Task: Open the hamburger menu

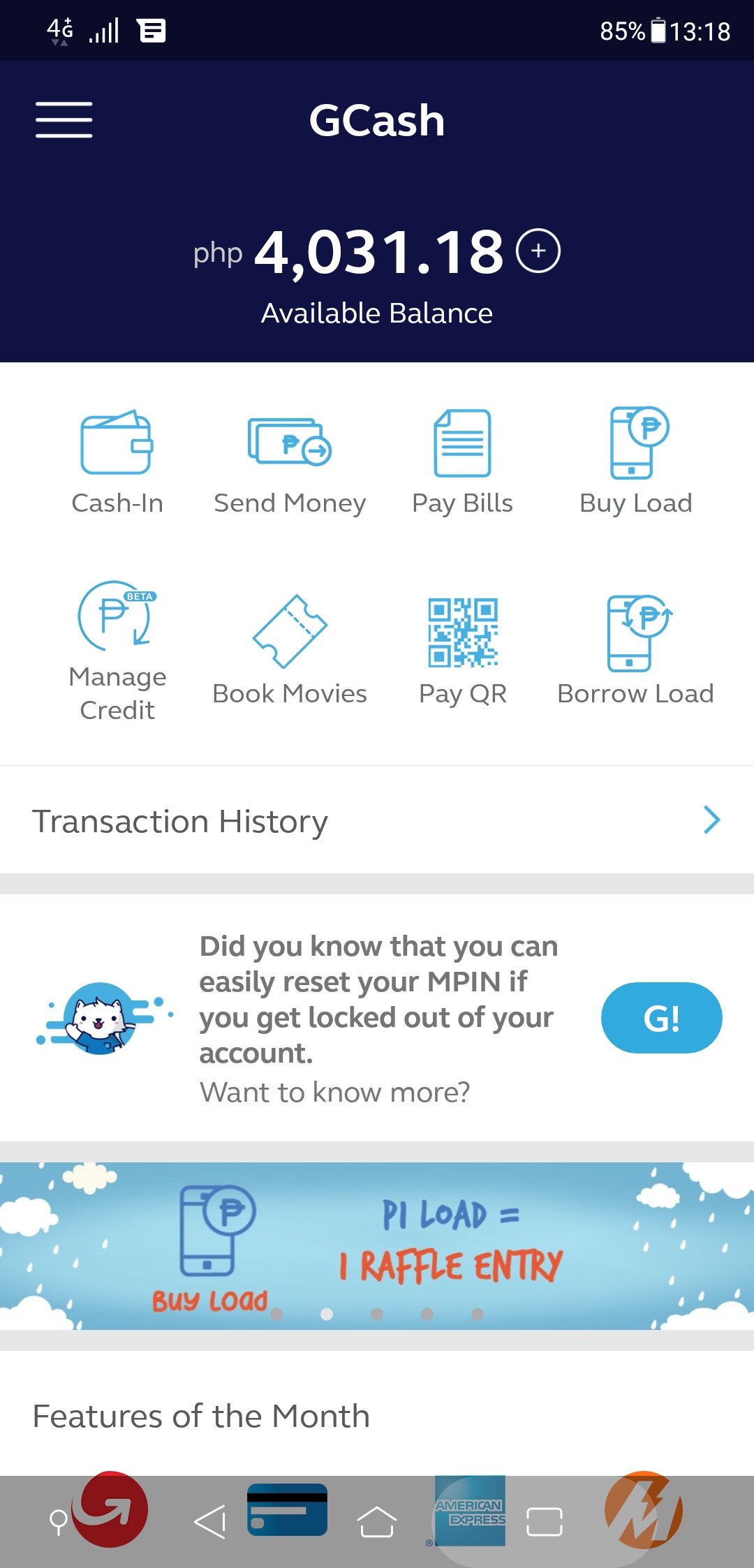Action: pos(64,119)
